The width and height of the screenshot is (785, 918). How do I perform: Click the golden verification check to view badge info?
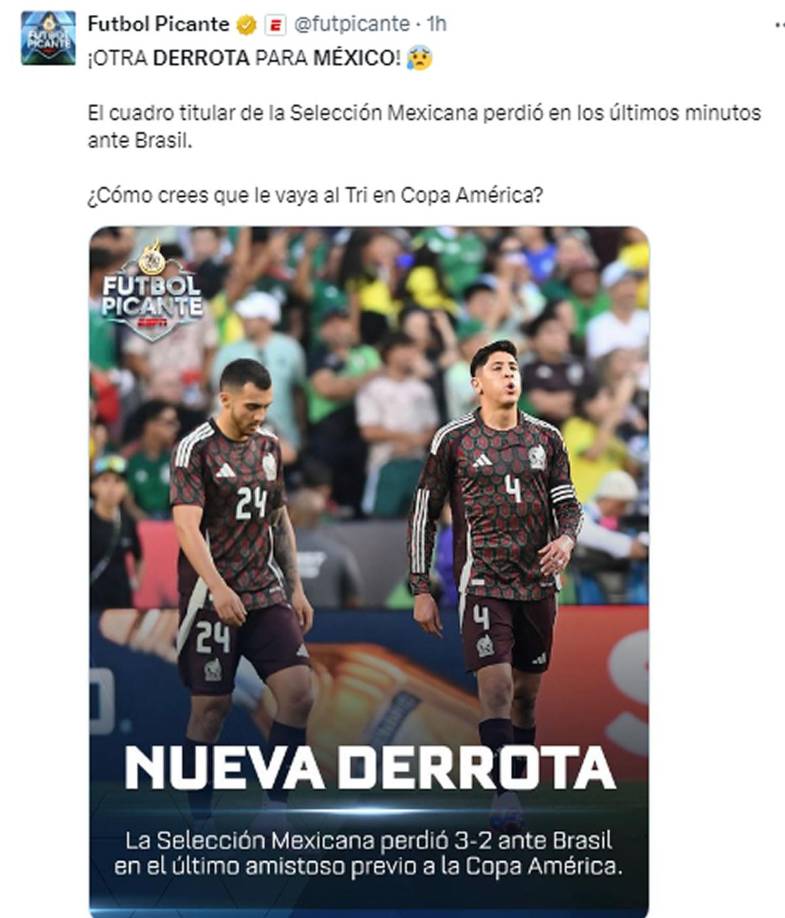(246, 23)
